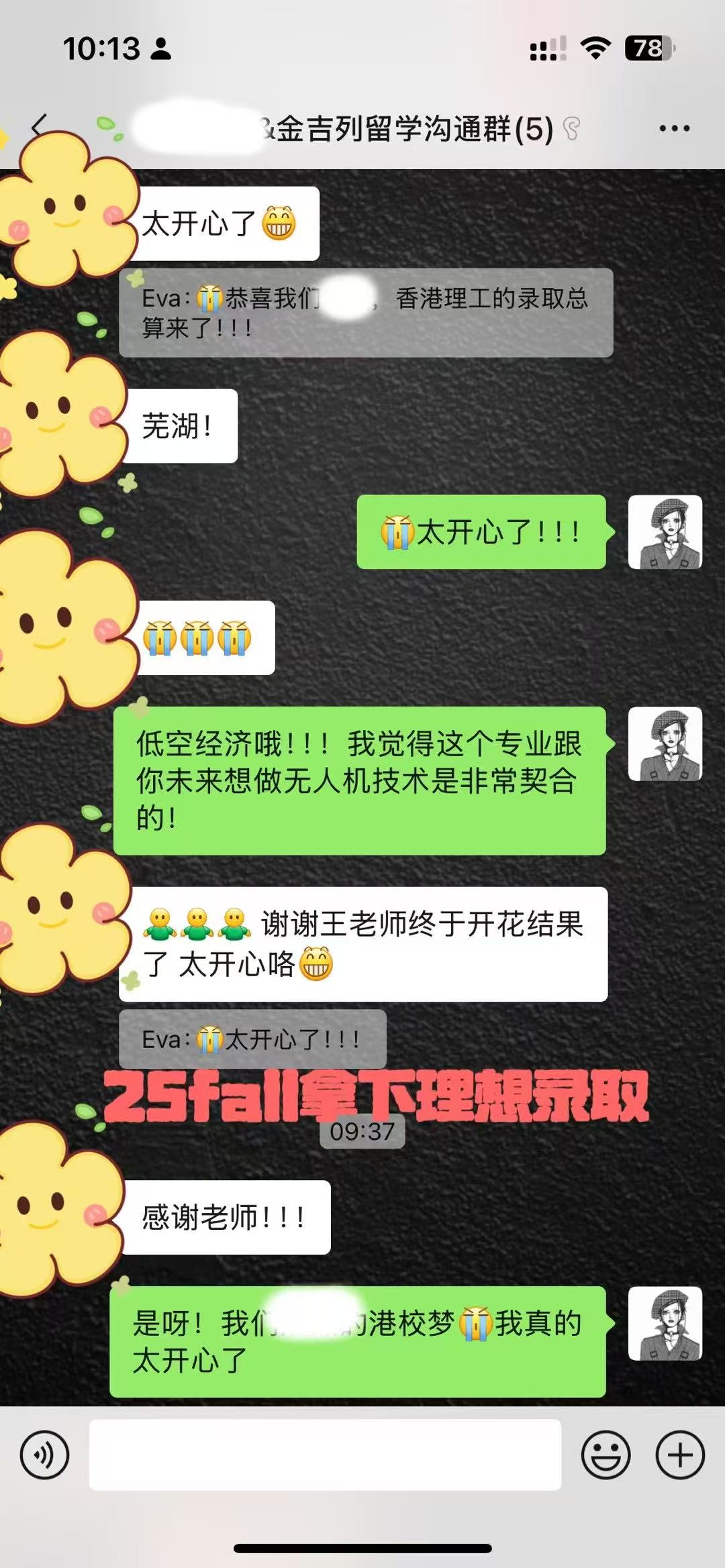Open the emoji sticker panel
This screenshot has height=1568, width=725.
tap(606, 1455)
